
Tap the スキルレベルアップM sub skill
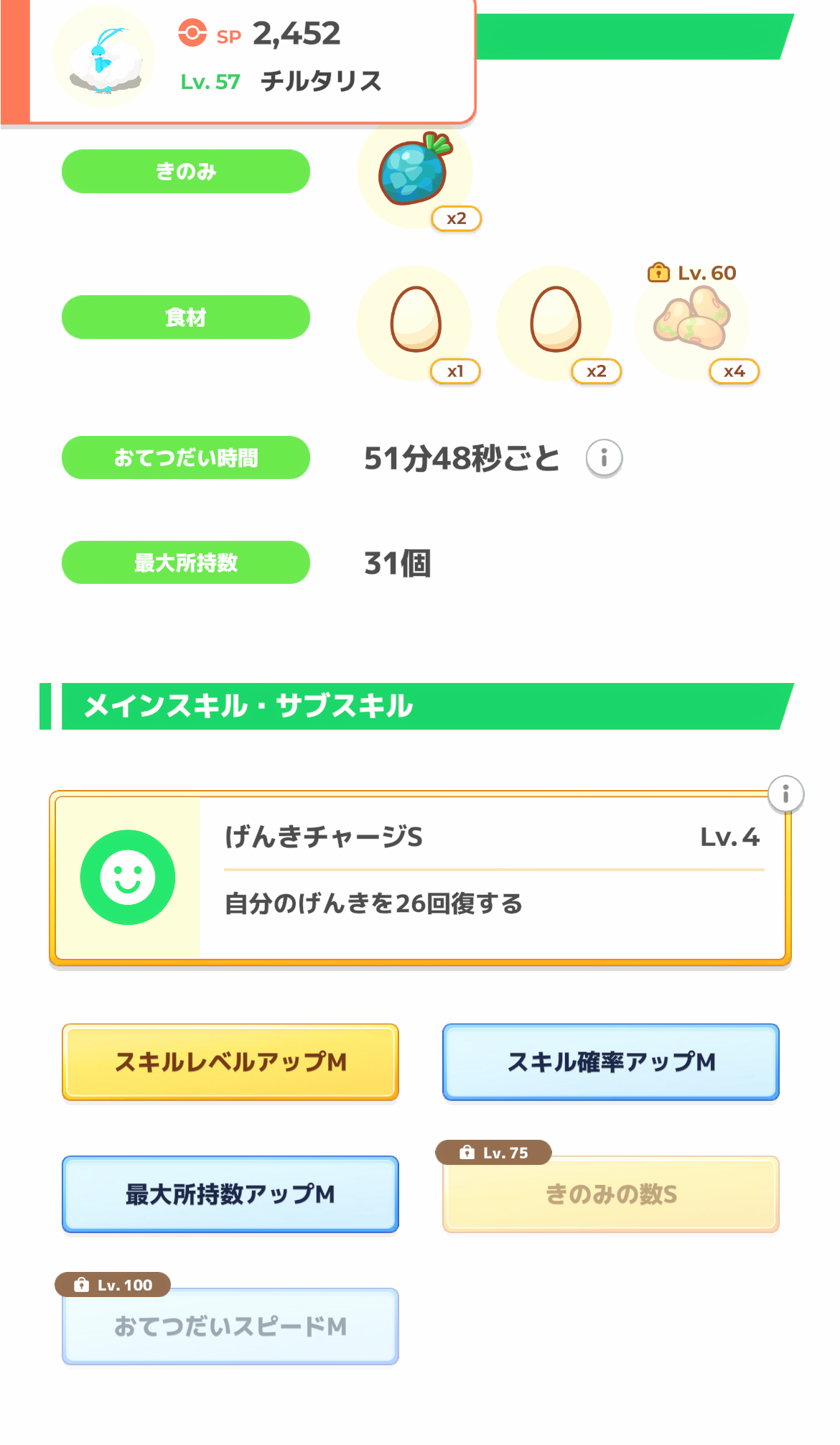230,1062
